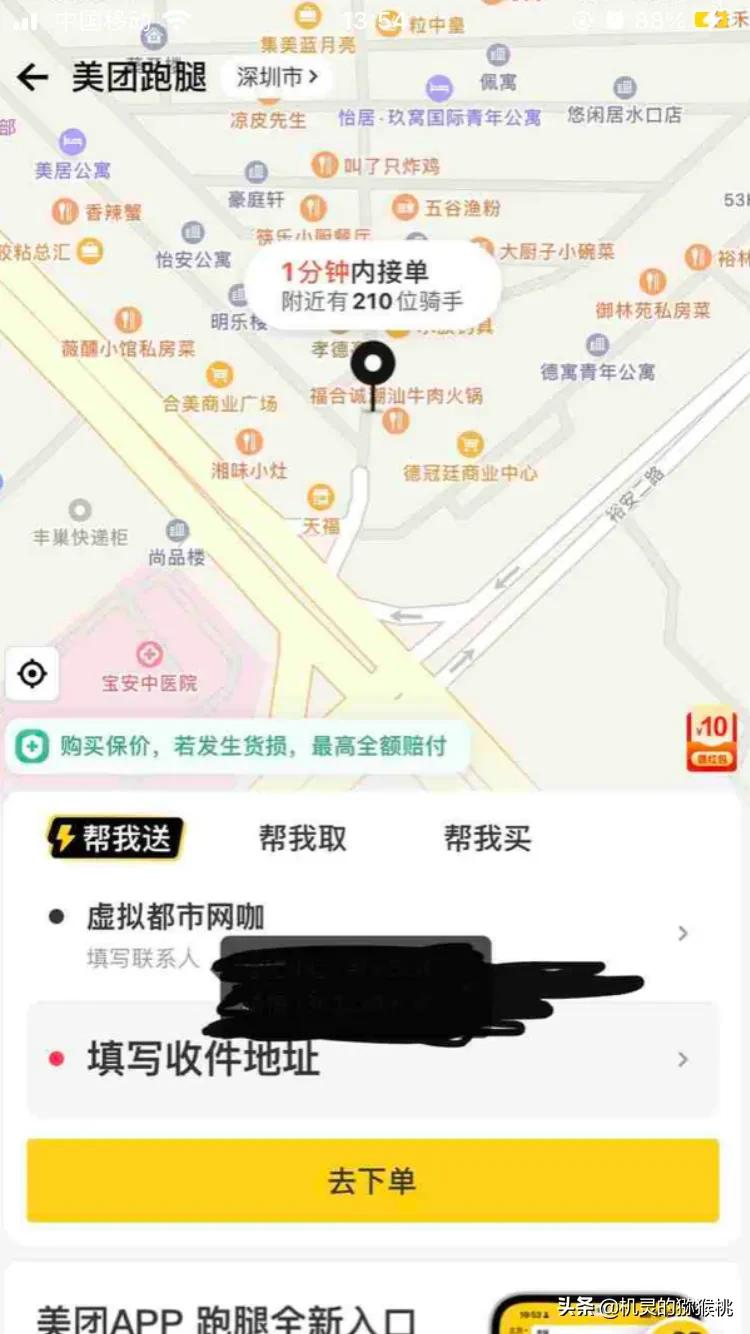
Task: Click the green insurance shield icon in banner
Action: click(x=31, y=745)
